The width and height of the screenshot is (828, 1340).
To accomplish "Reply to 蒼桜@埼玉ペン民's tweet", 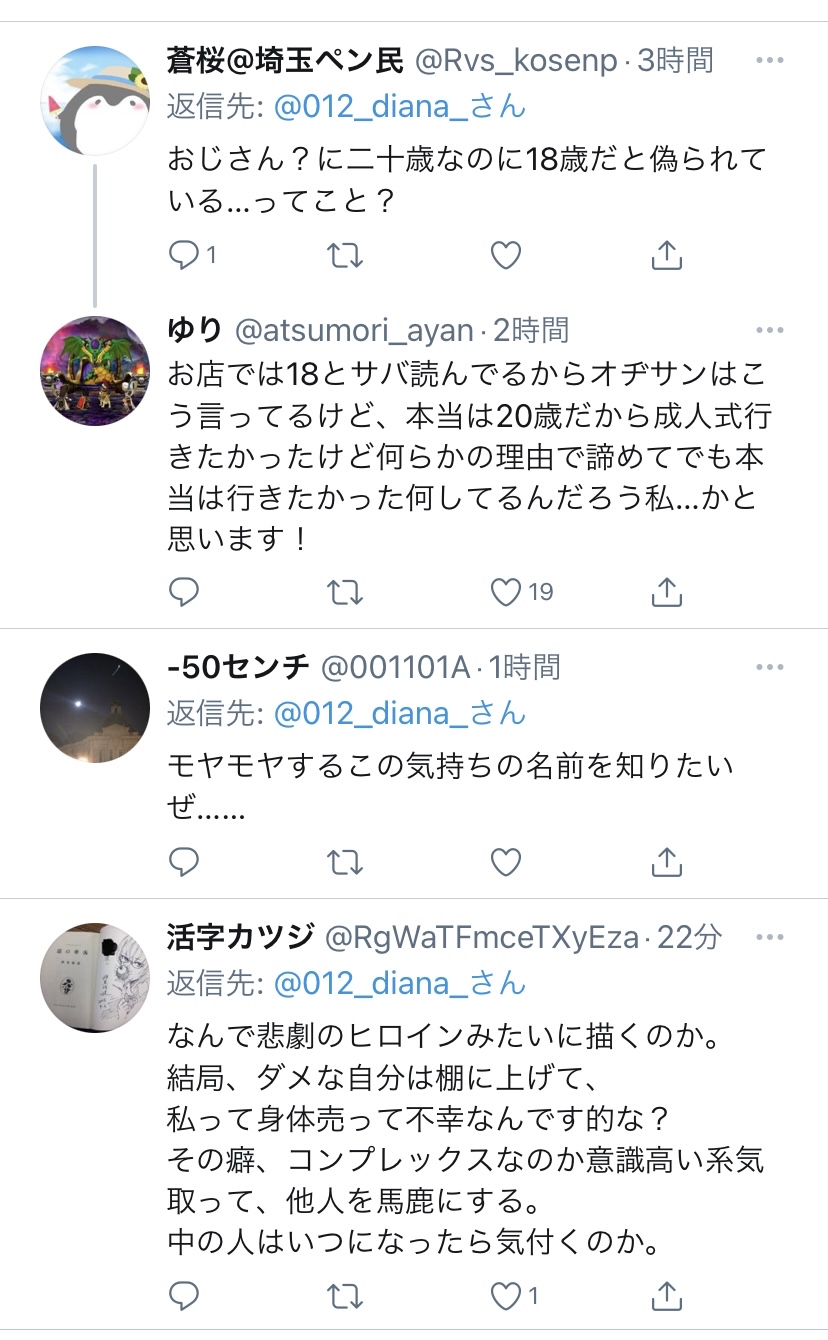I will tap(184, 256).
